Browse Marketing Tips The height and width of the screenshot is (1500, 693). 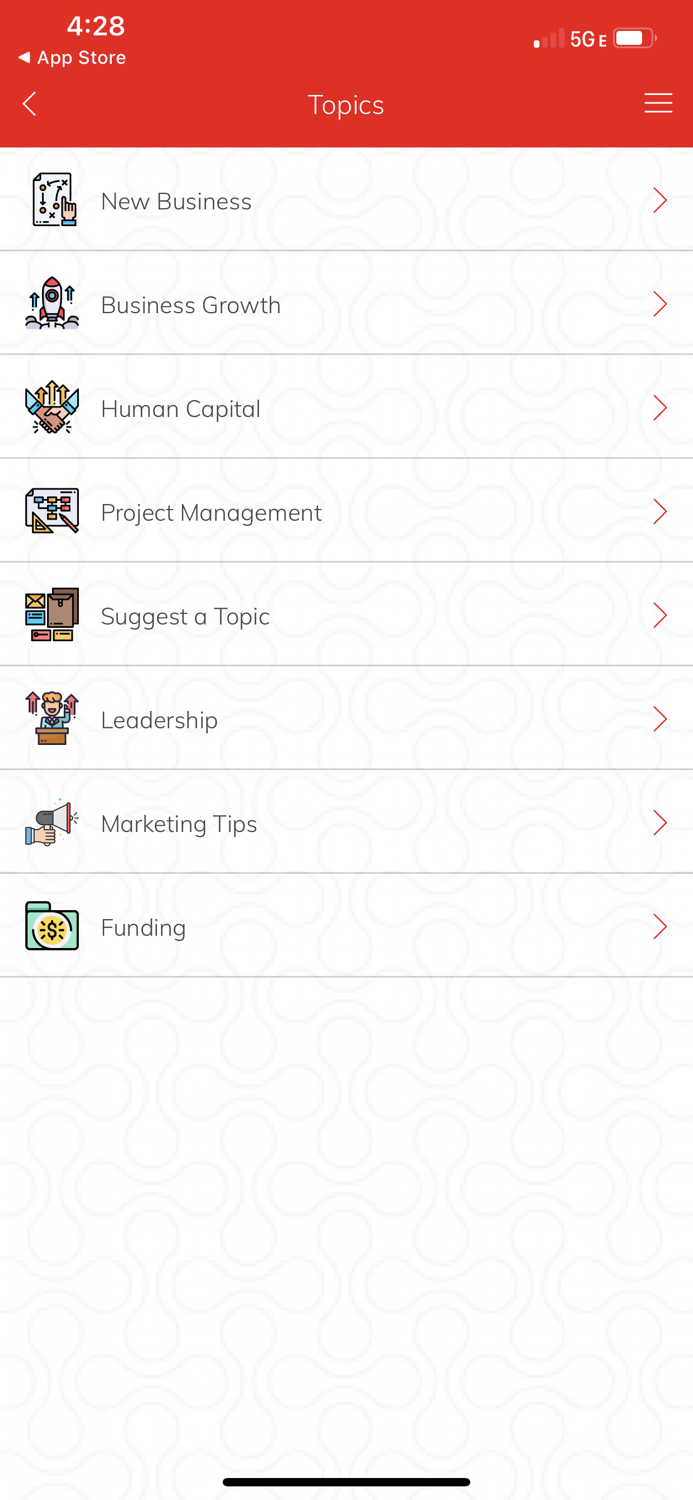[346, 824]
